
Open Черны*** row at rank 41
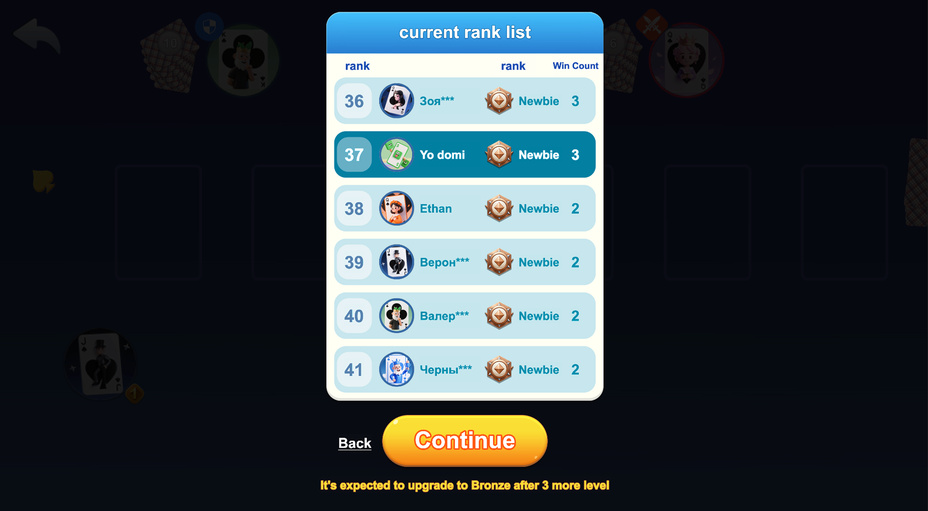coord(465,370)
